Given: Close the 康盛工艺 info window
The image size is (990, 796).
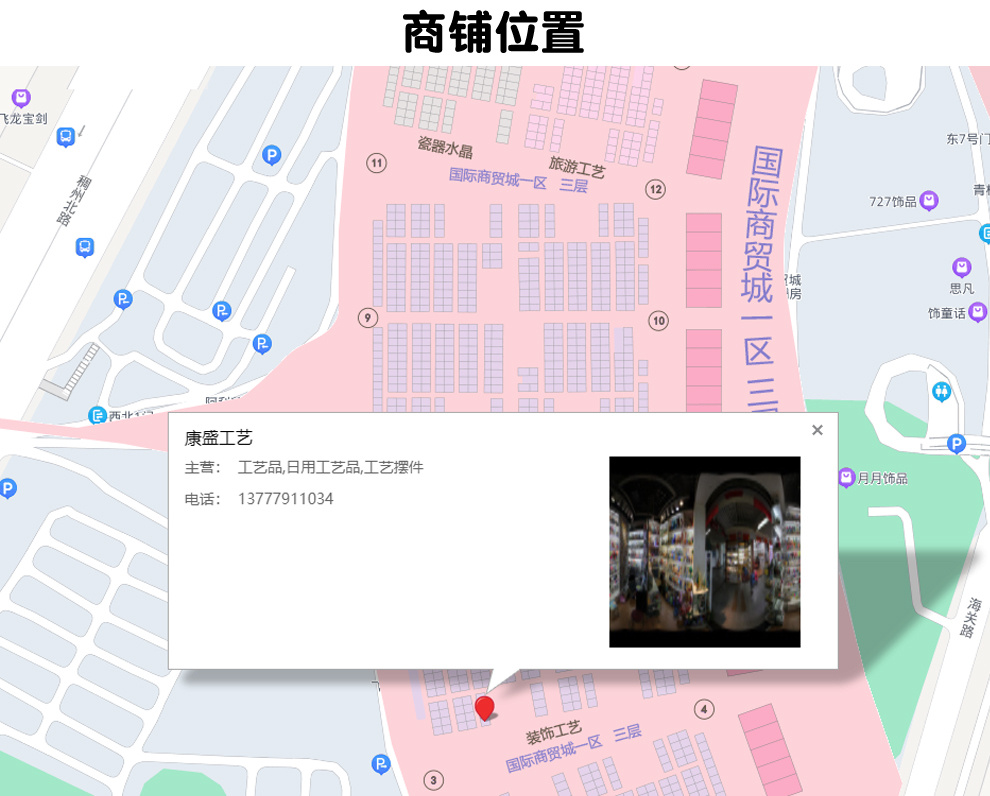Looking at the screenshot, I should (x=817, y=430).
